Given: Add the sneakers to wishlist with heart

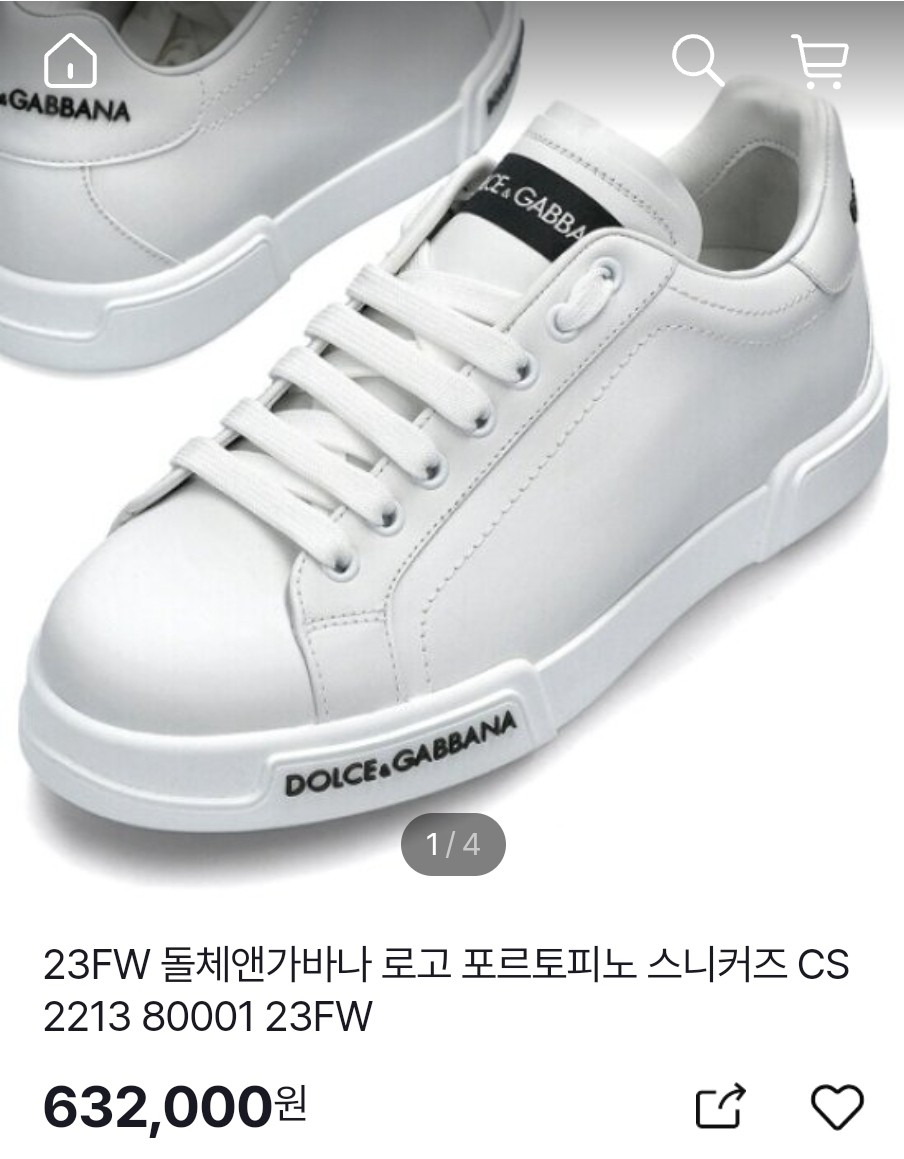Looking at the screenshot, I should [836, 1107].
